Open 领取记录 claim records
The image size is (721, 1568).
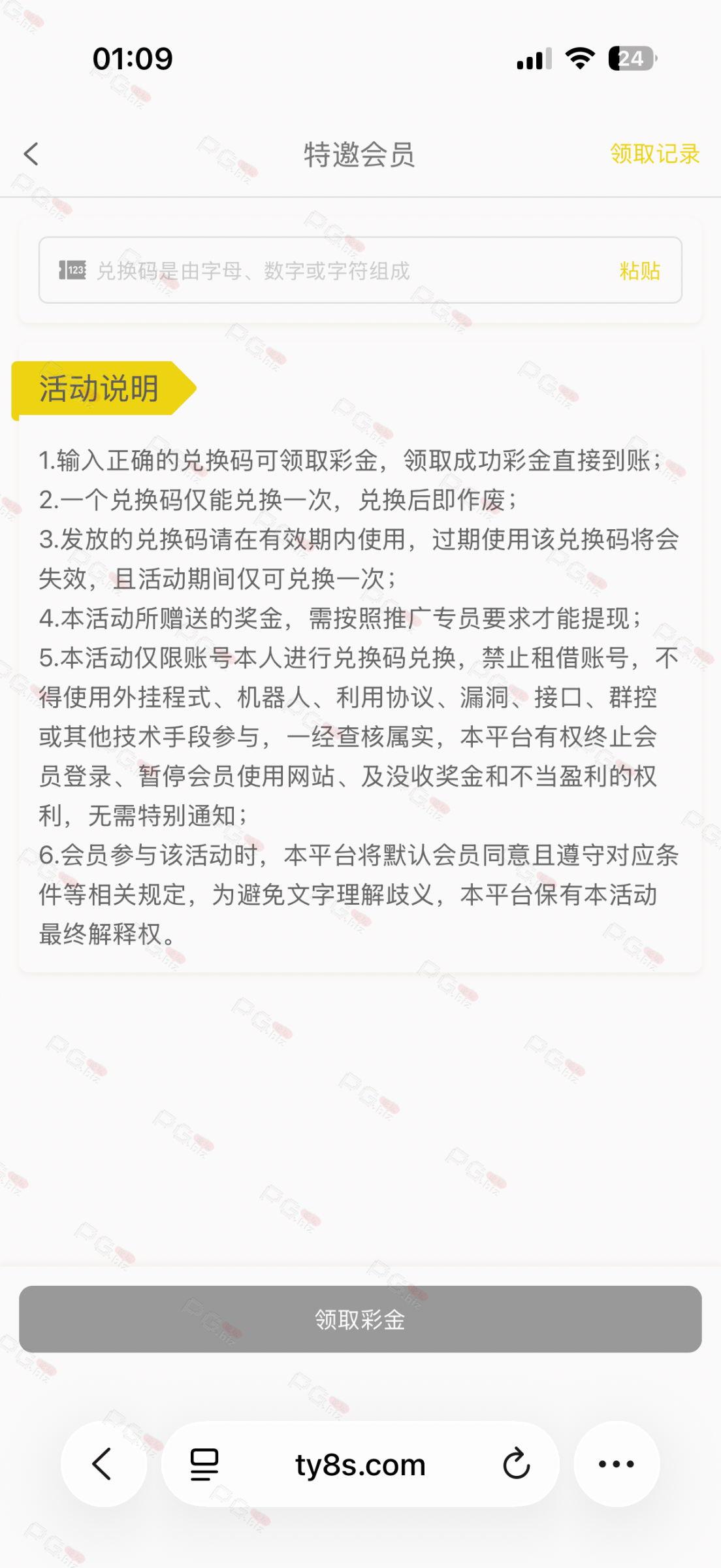tap(654, 154)
